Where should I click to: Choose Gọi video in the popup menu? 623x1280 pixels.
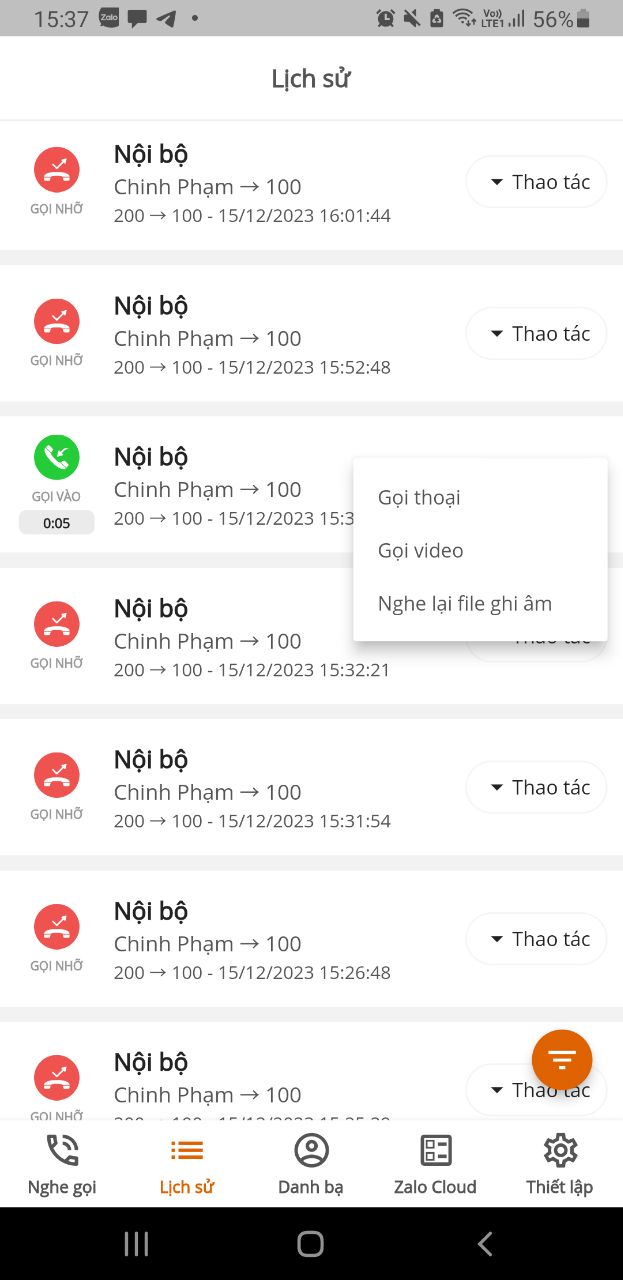pos(421,550)
